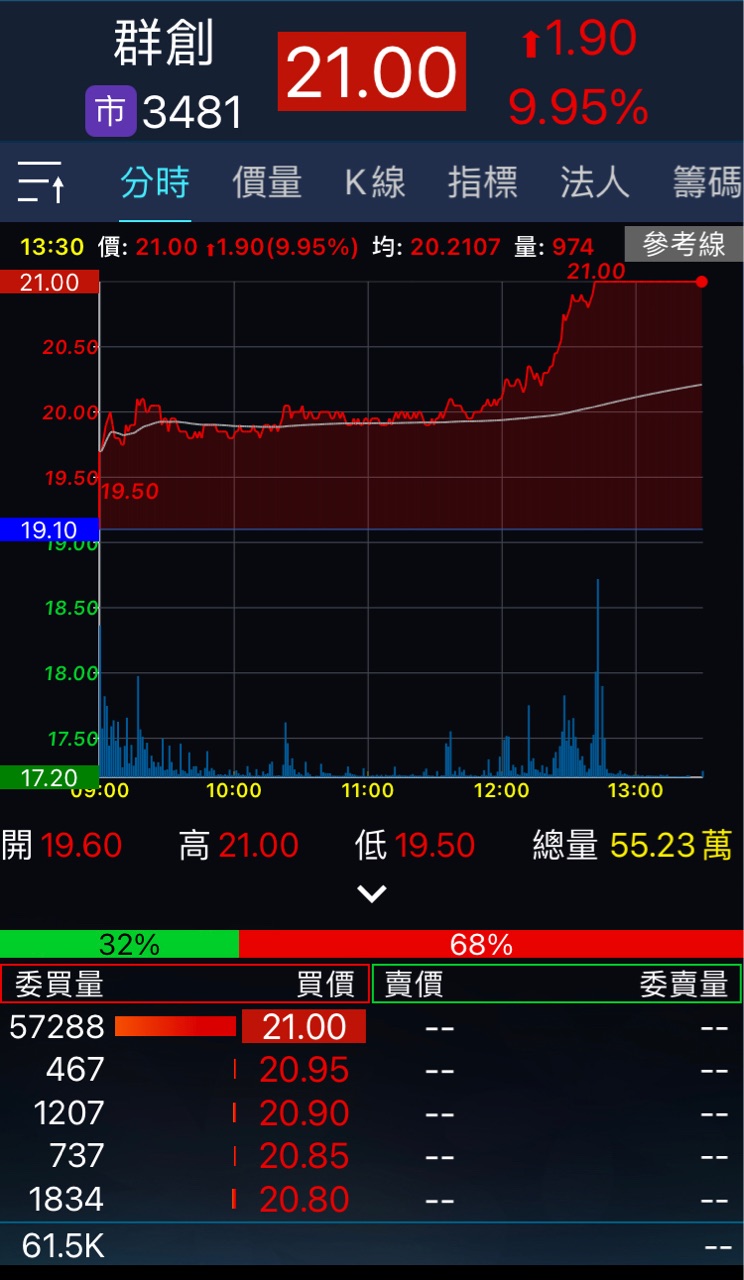Image resolution: width=744 pixels, height=1280 pixels.
Task: Switch to the 指標 tab
Action: pos(482,182)
